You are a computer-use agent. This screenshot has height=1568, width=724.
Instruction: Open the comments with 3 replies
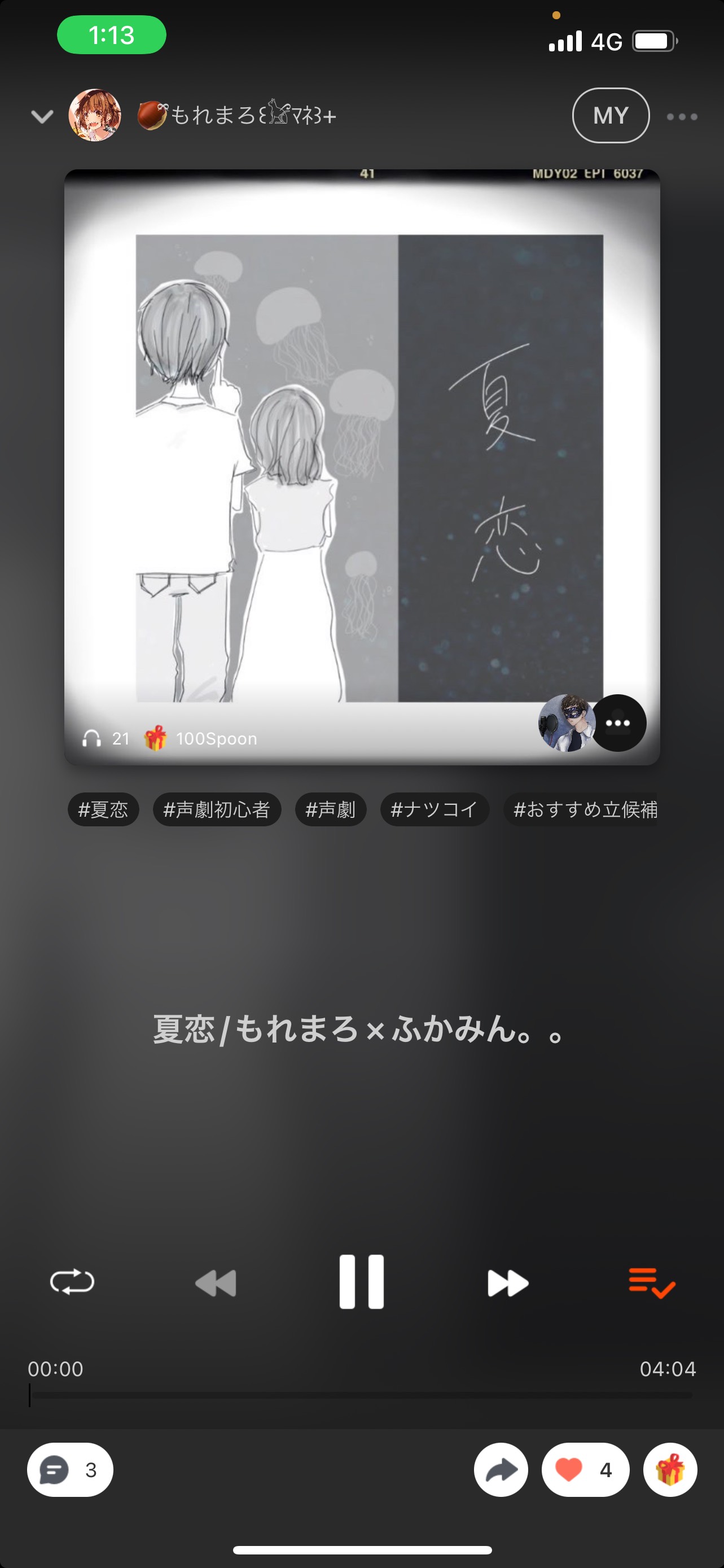point(70,1470)
